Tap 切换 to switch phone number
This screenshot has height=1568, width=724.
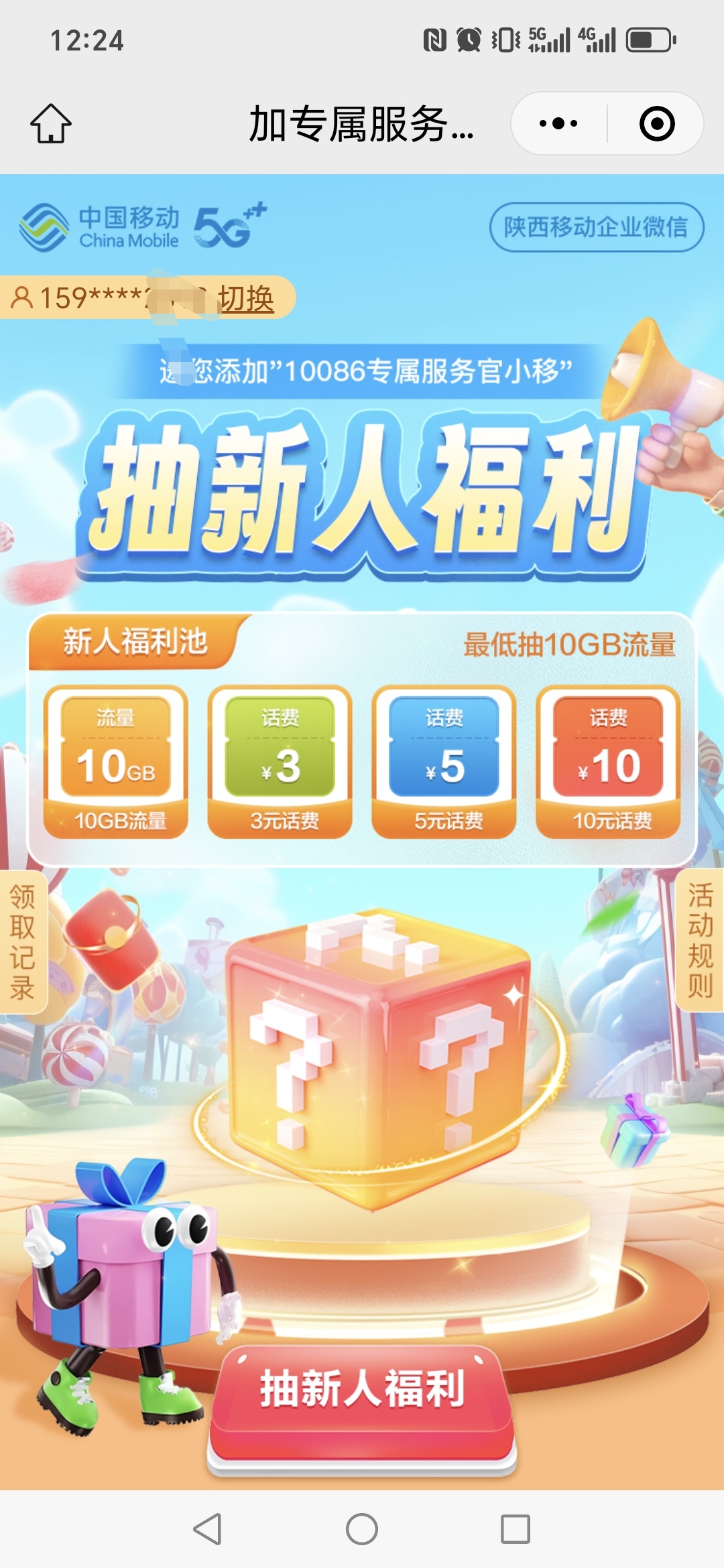pyautogui.click(x=246, y=299)
